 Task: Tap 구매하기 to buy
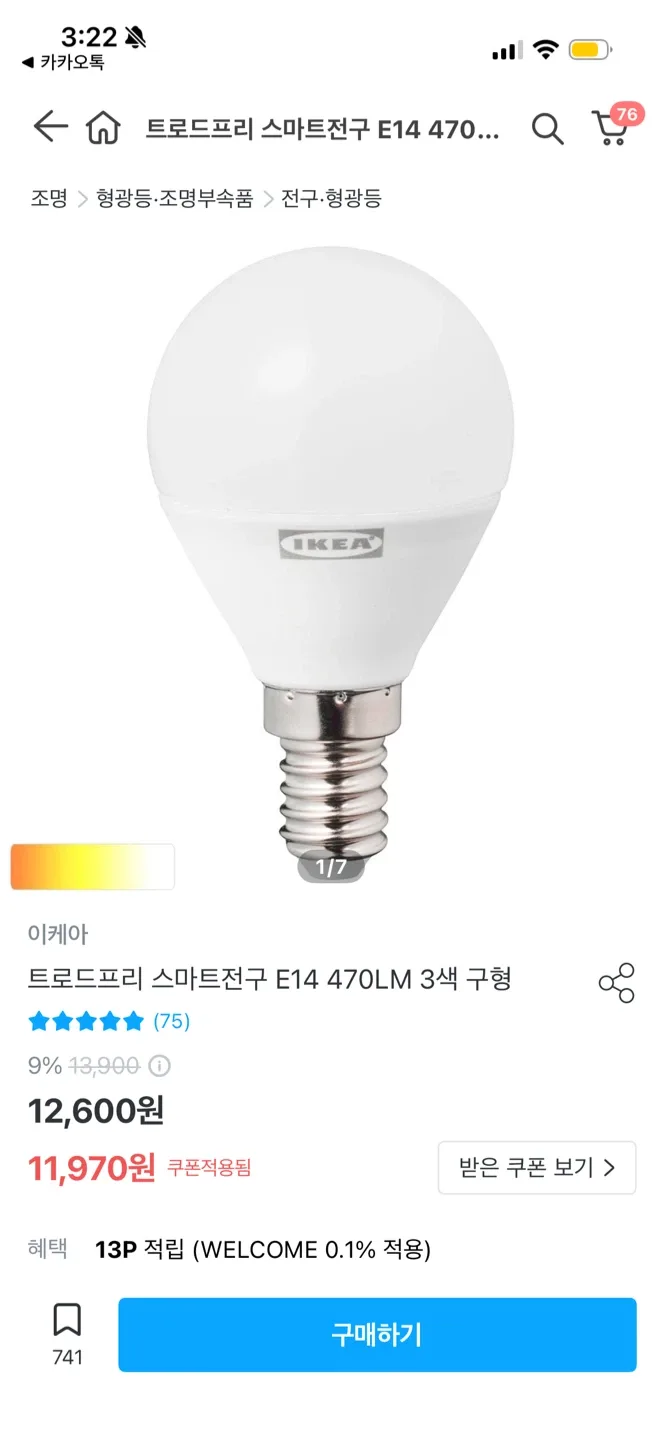(x=377, y=1334)
